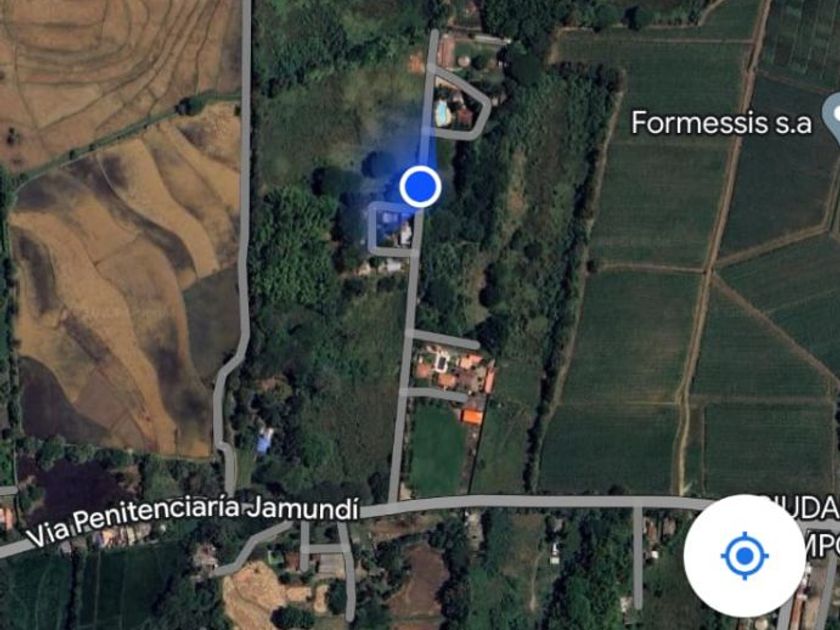840x630 pixels.
Task: Recenter map with the my-location button
Action: pos(745,556)
